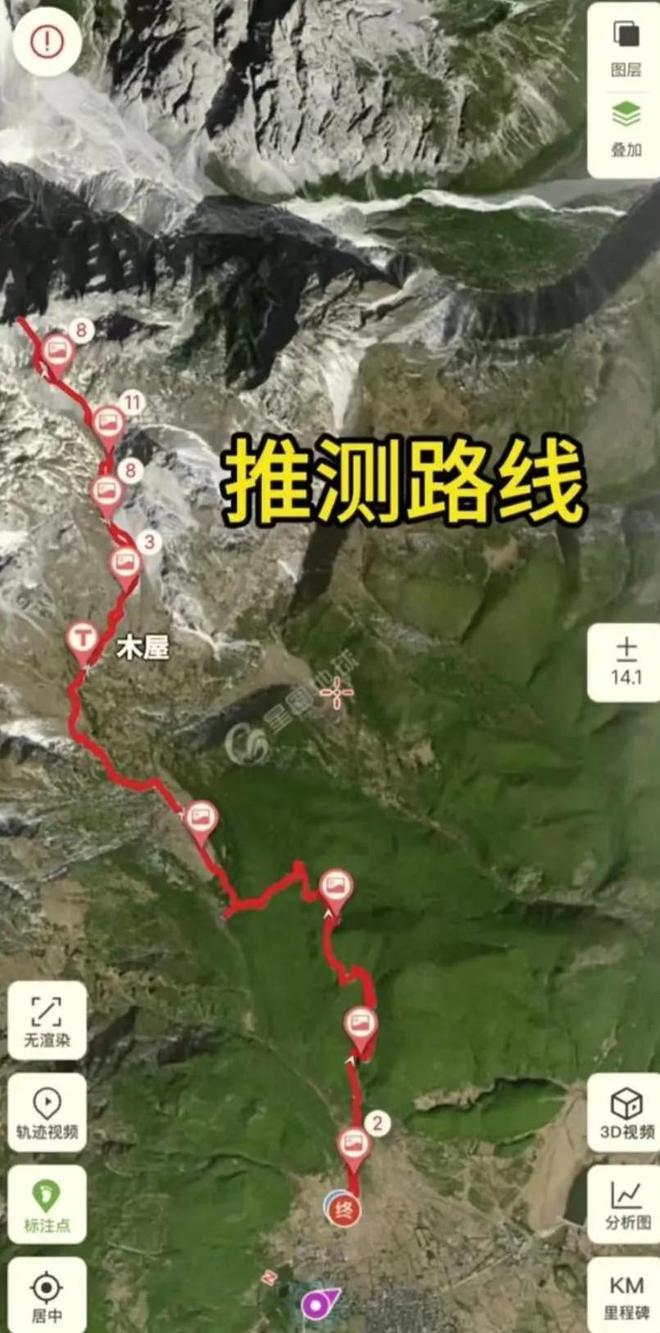Open the photo marker numbered 11
Screen dimensions: 660x1333
coord(109,422)
